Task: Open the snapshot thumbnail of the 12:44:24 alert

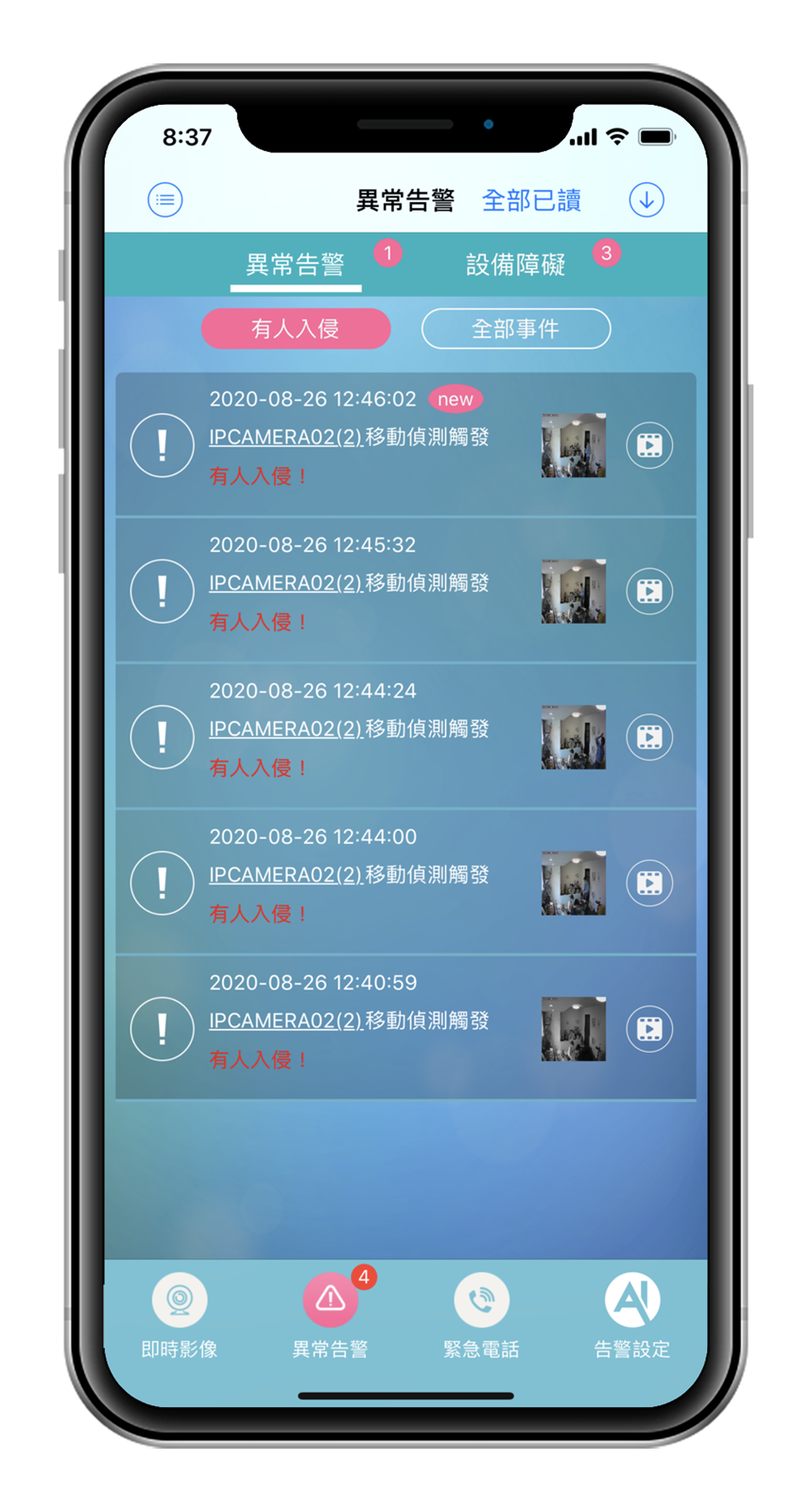Action: [574, 737]
